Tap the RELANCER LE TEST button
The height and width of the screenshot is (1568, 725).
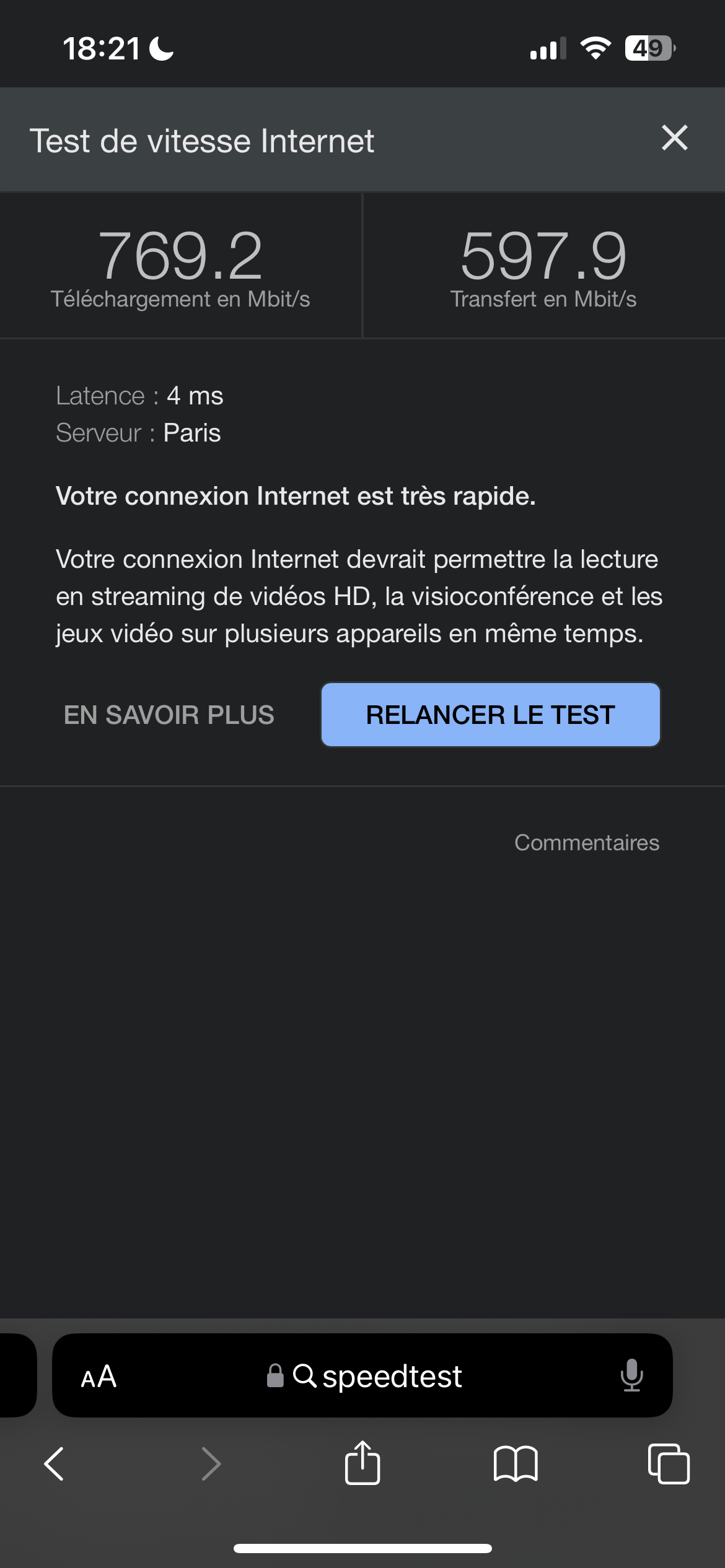490,715
